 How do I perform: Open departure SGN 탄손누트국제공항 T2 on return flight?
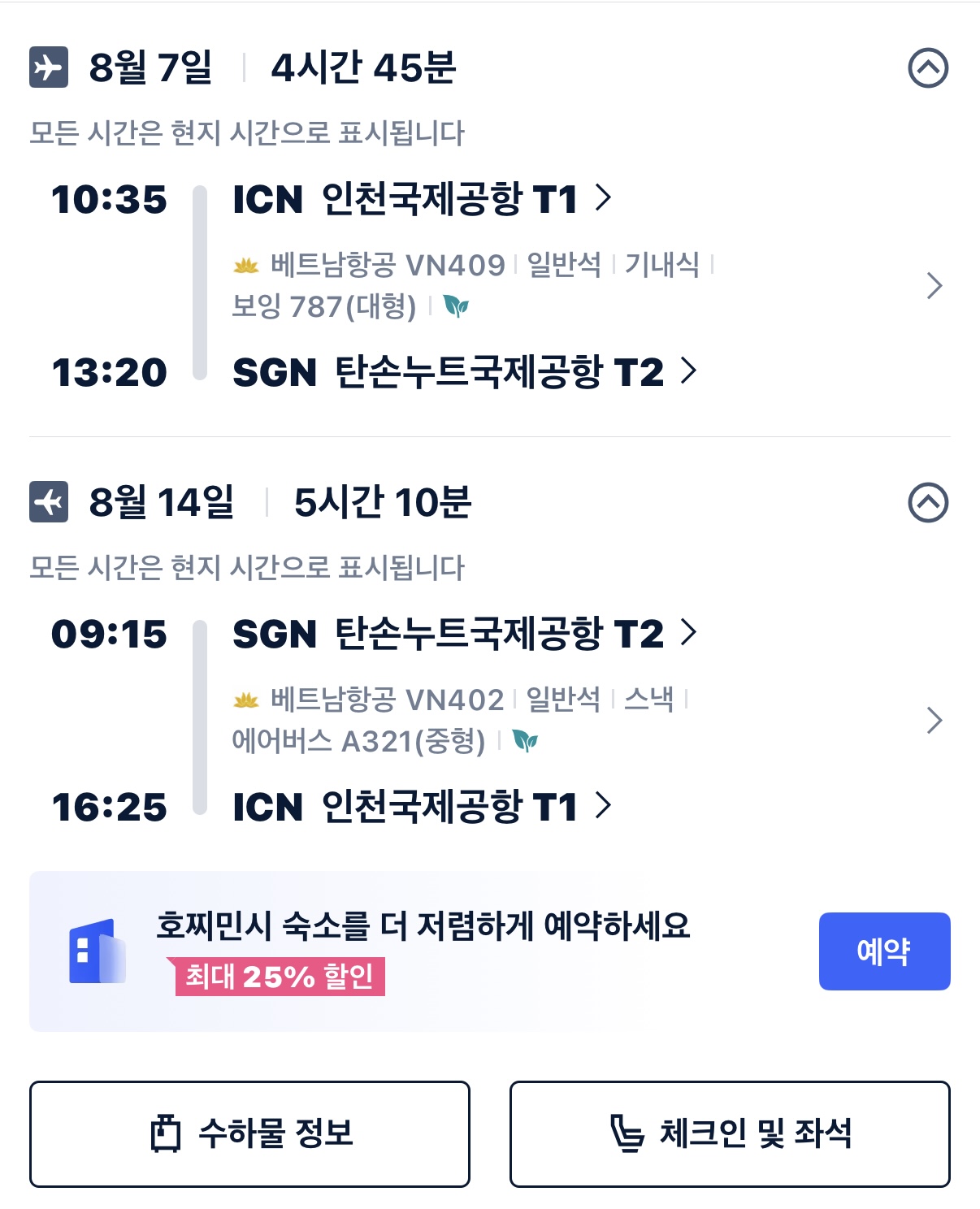pos(464,634)
